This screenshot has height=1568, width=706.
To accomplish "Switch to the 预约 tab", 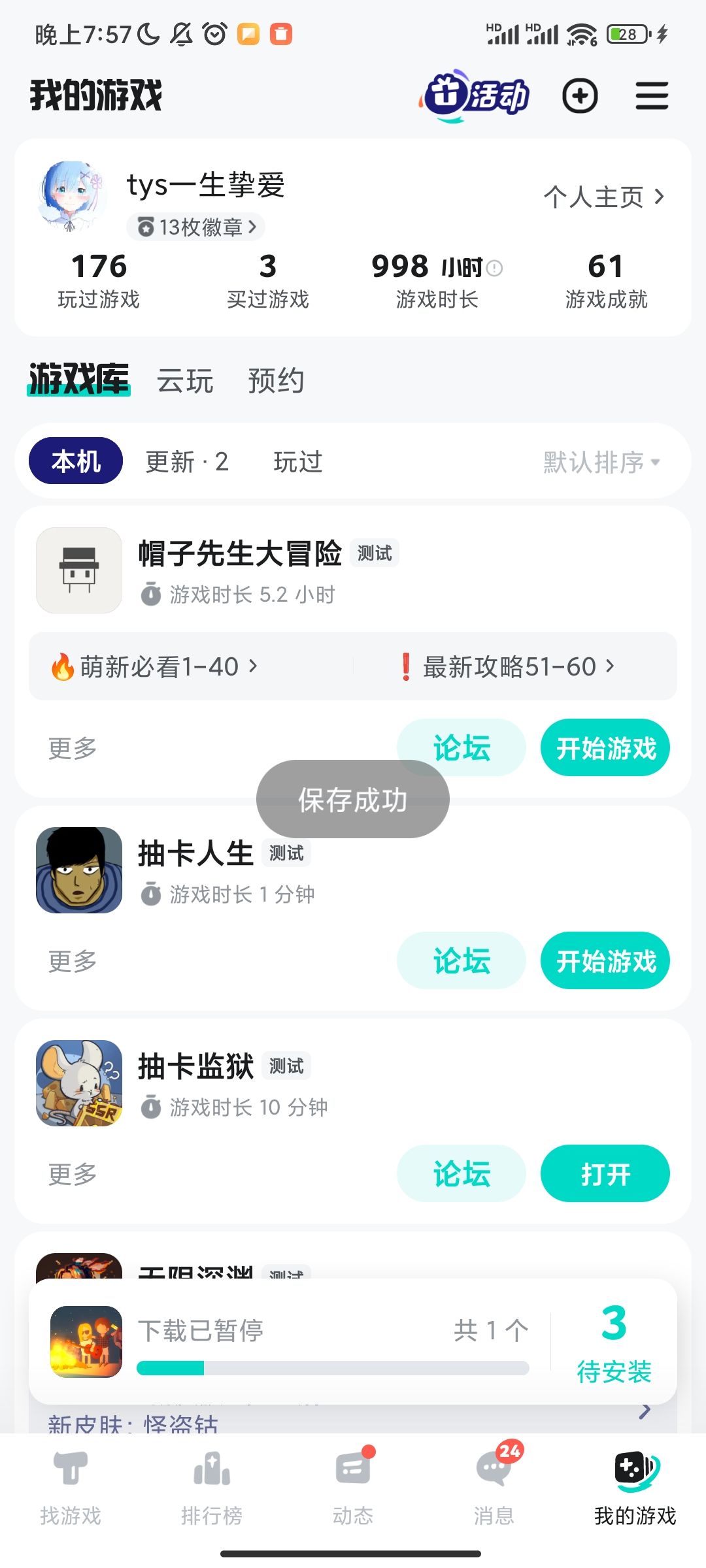I will pyautogui.click(x=276, y=381).
